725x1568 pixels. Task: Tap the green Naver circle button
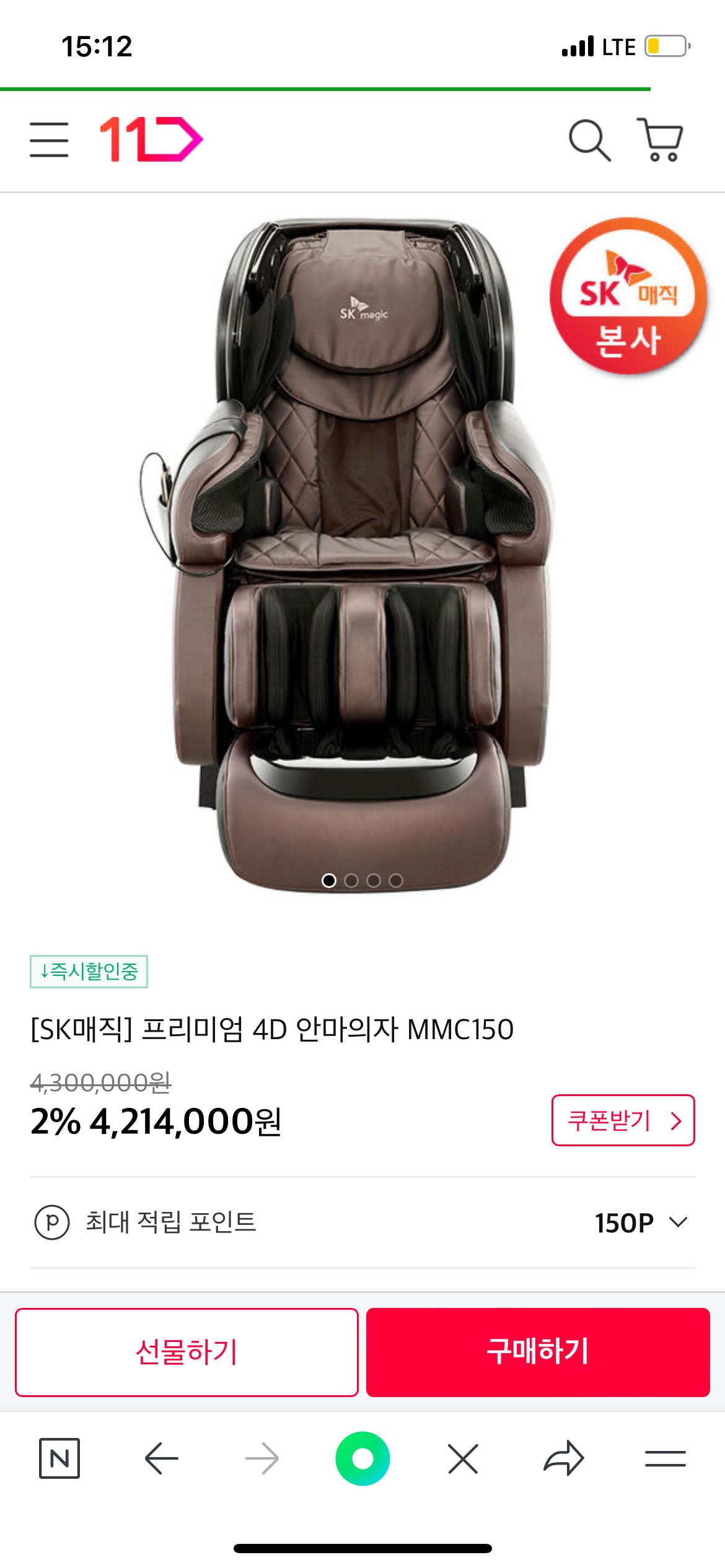pyautogui.click(x=362, y=1458)
